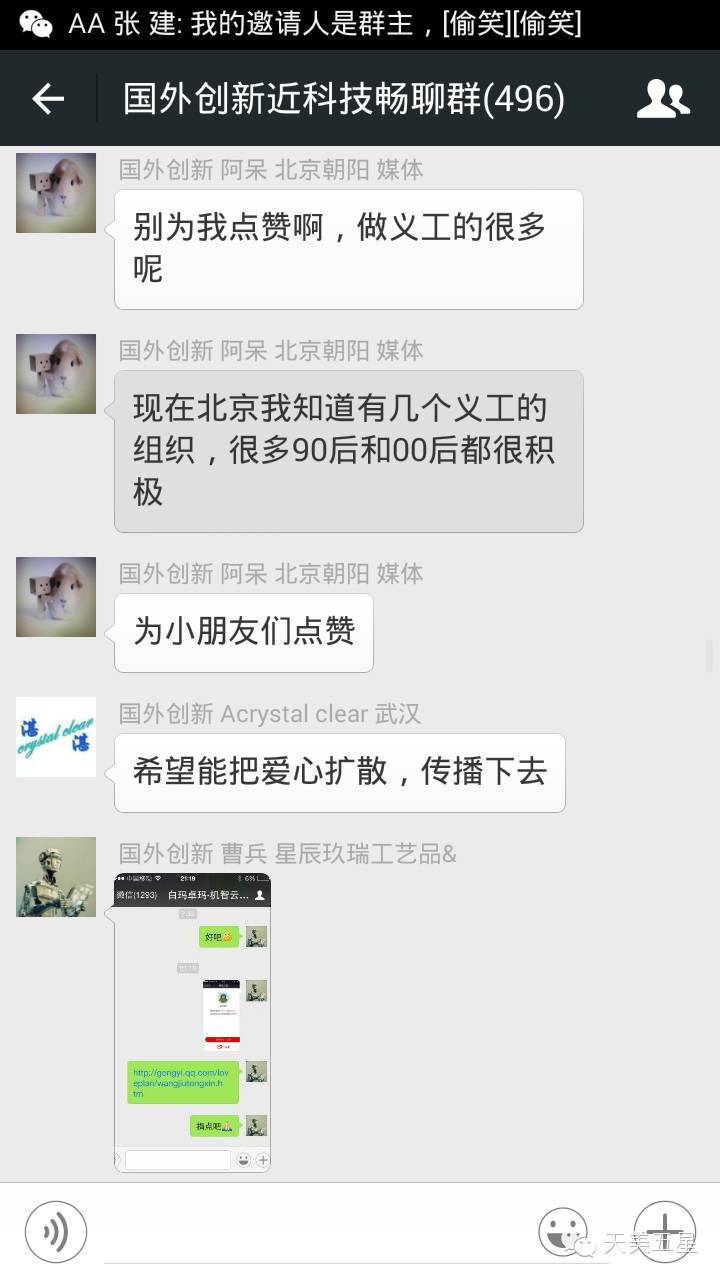
Task: Open the screenshot image sent by 曹兵
Action: coord(192,1022)
